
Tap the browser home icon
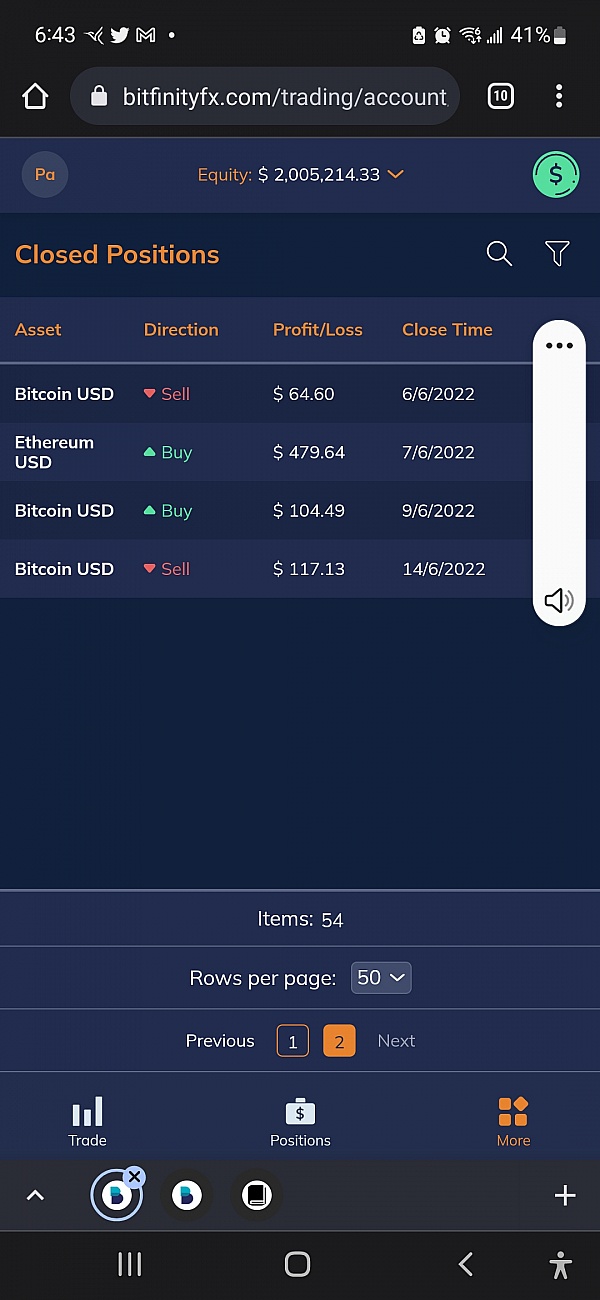tap(35, 96)
